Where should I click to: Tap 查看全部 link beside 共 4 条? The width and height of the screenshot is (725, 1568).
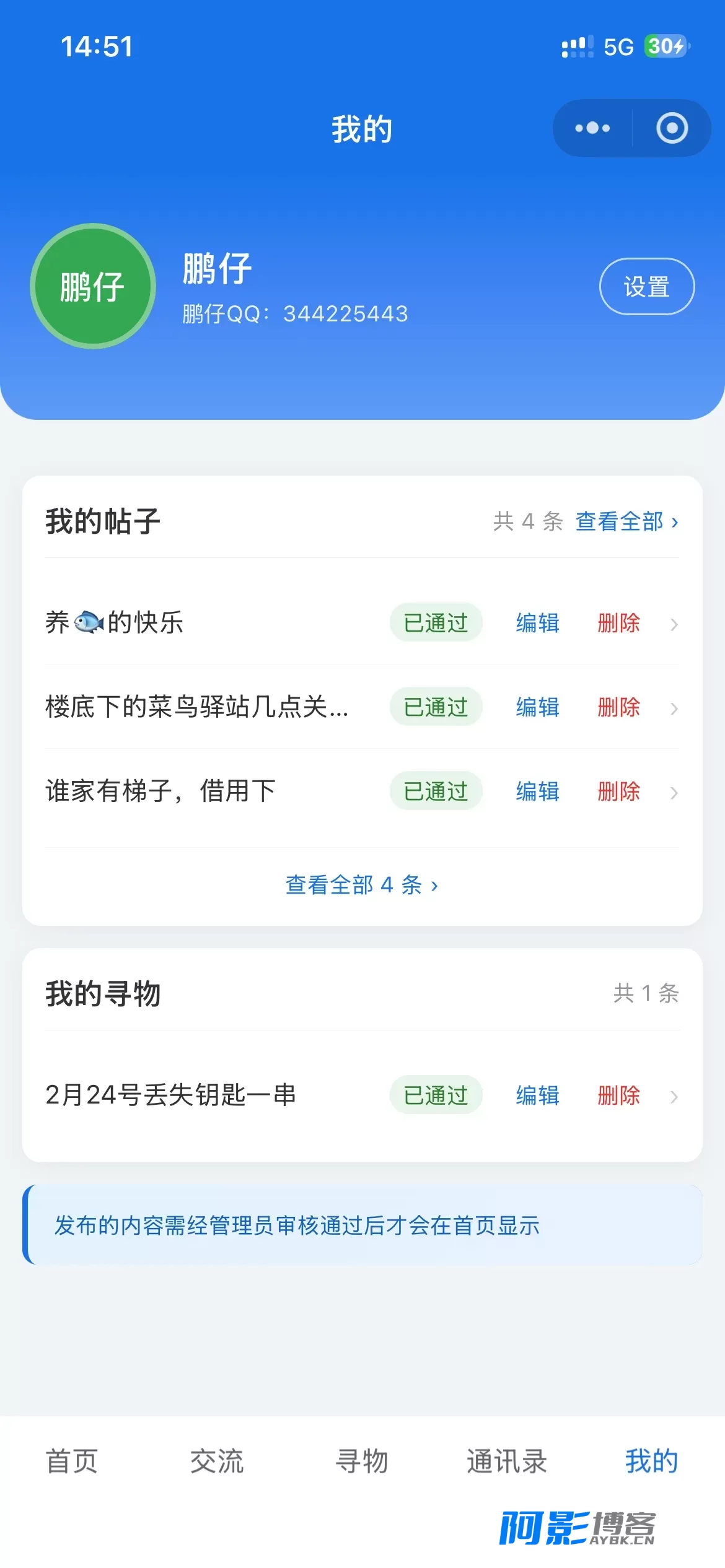[x=626, y=521]
